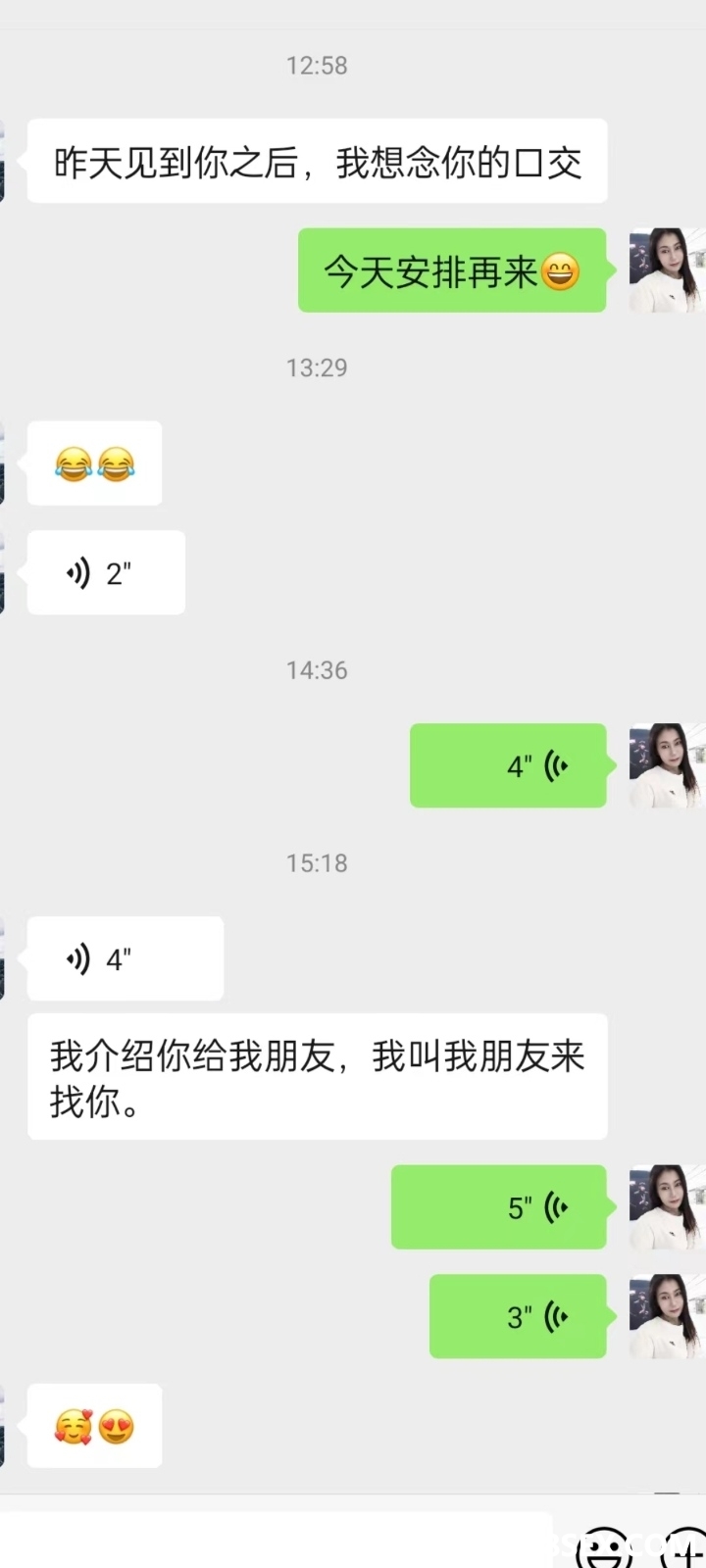Play the sent 4-second voice message
Viewport: 706px width, 1568px height.
point(508,765)
